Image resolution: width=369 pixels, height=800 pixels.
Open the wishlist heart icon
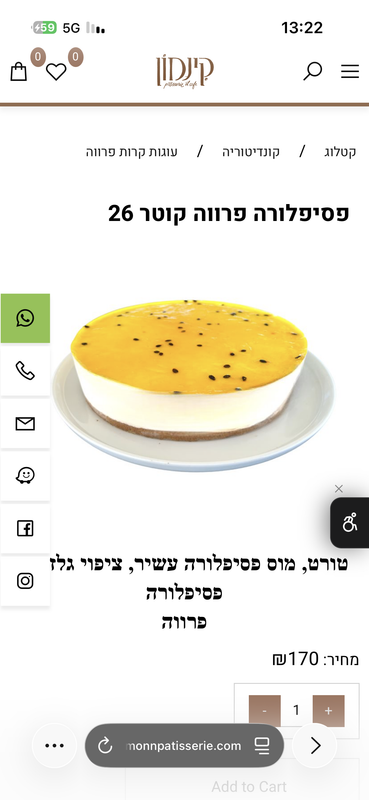(x=56, y=71)
